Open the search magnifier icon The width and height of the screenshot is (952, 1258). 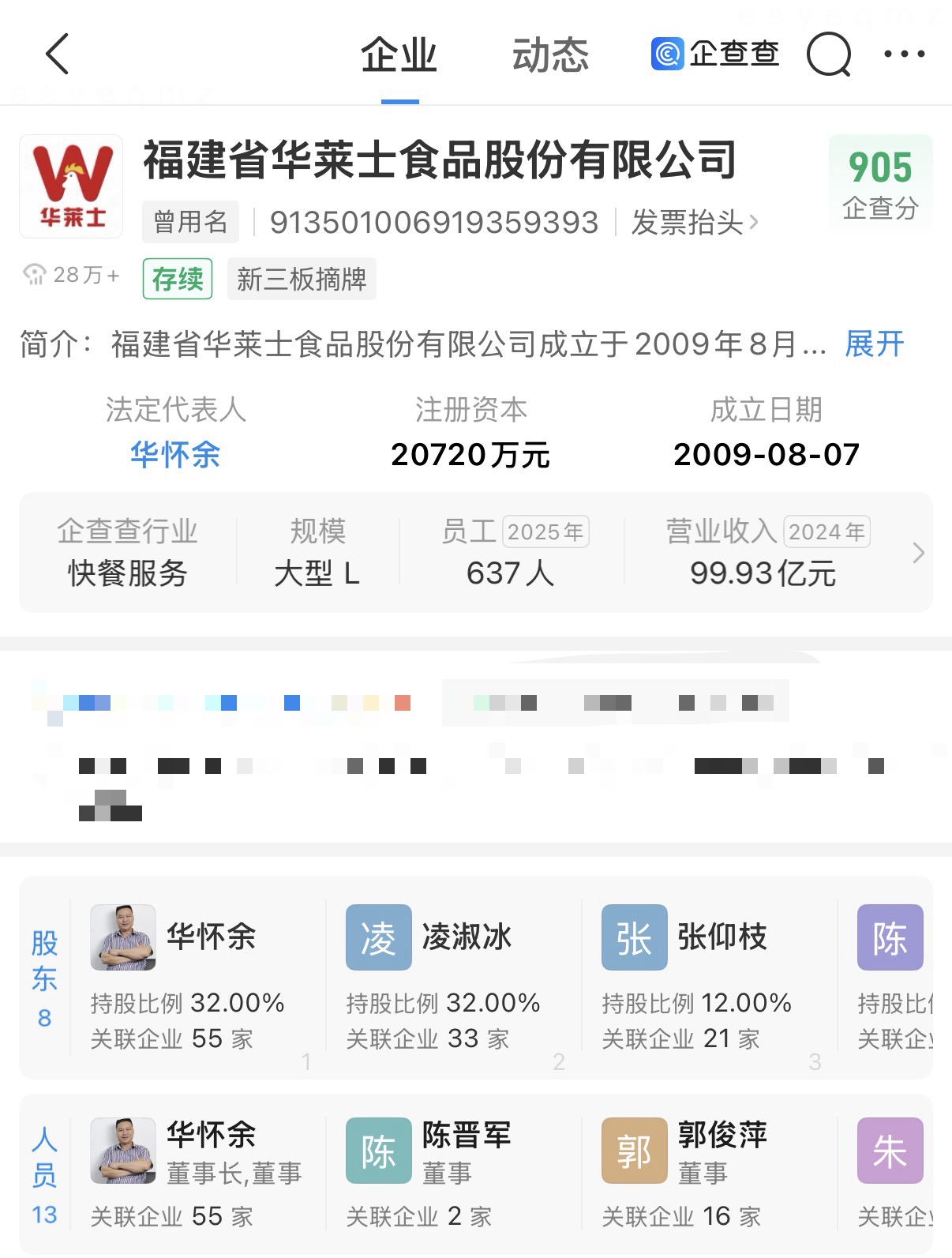tap(829, 54)
